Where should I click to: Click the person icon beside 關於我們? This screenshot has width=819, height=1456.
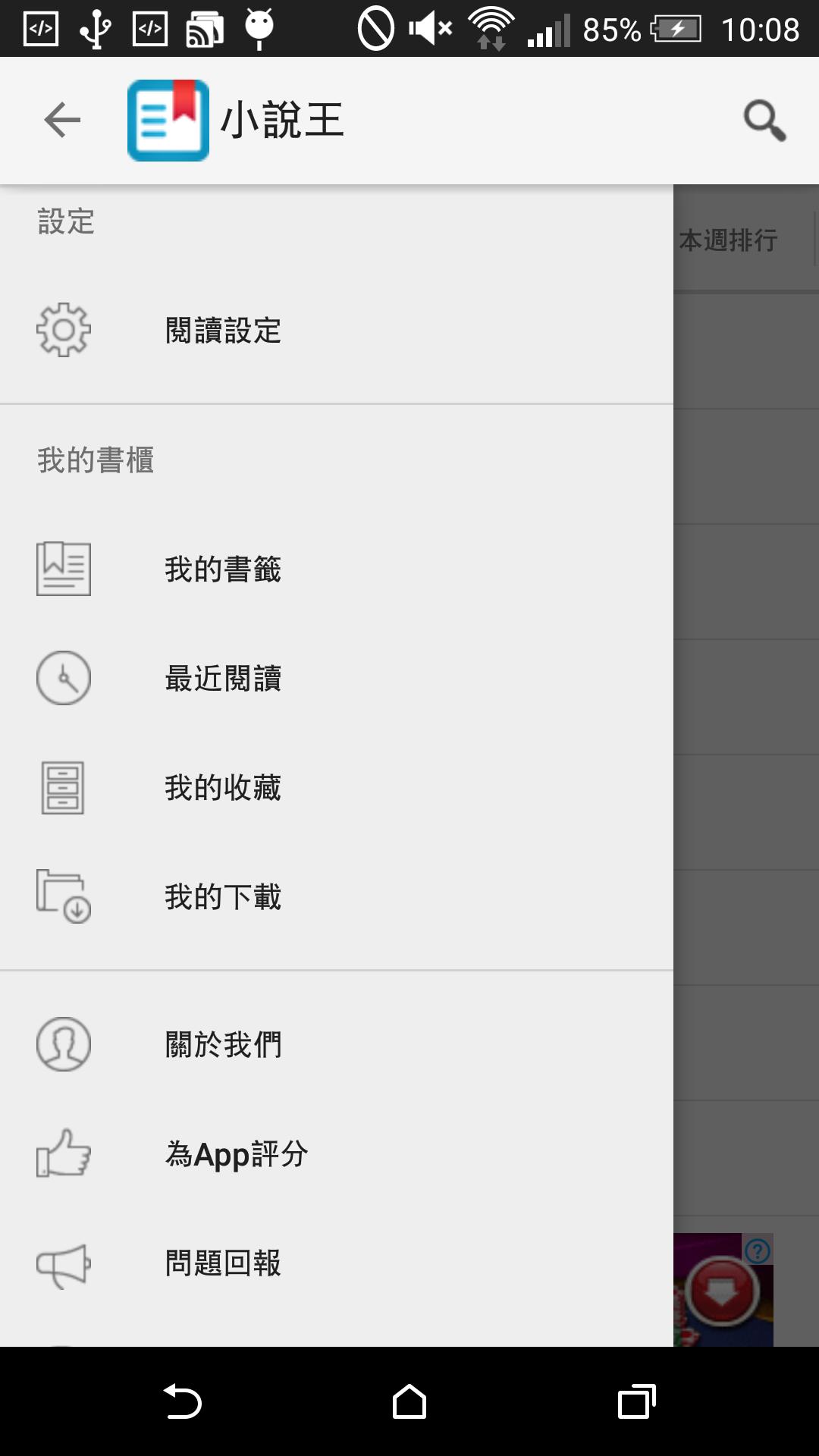point(63,1044)
